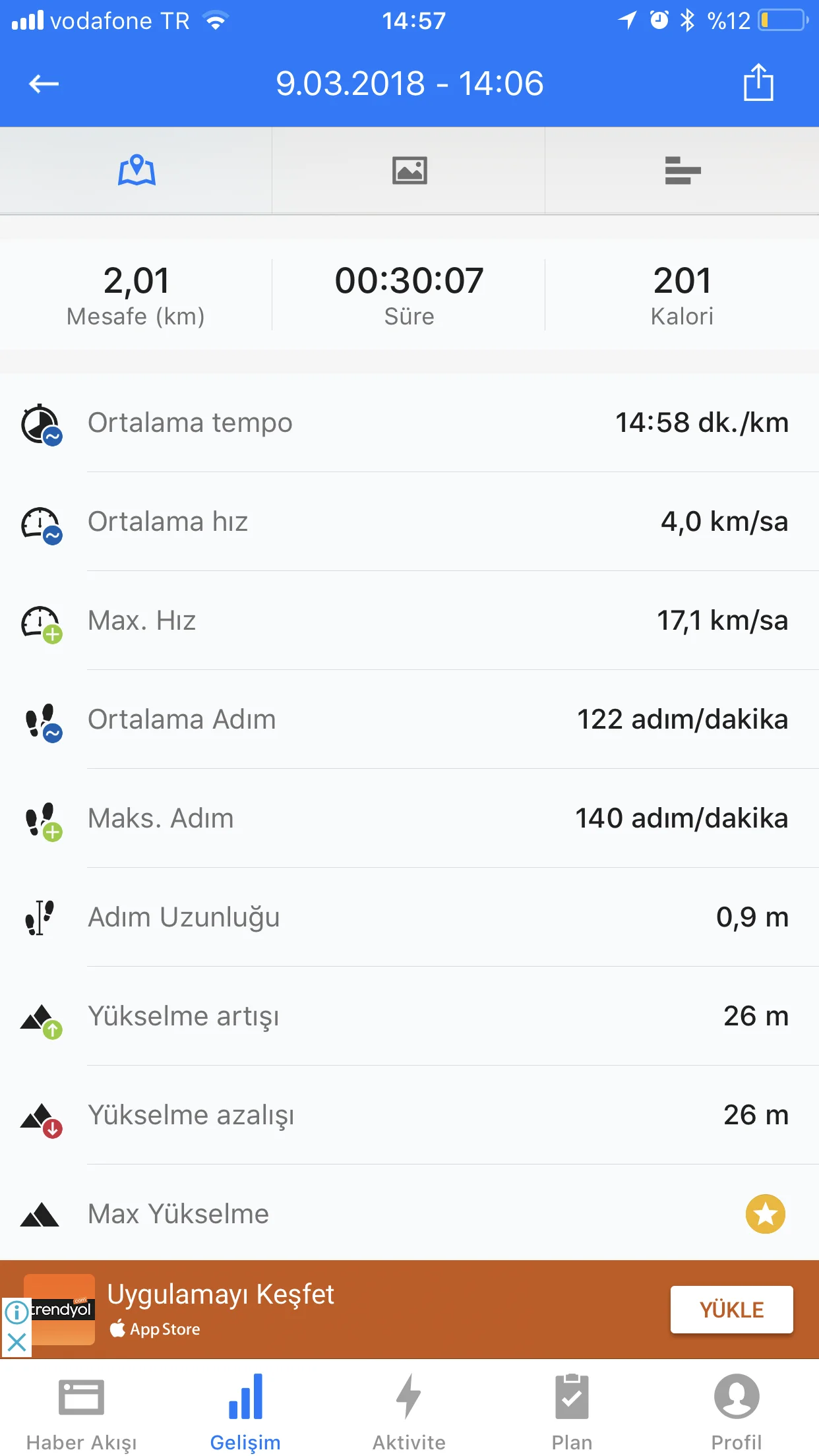Switch to the map view tab

coord(136,171)
